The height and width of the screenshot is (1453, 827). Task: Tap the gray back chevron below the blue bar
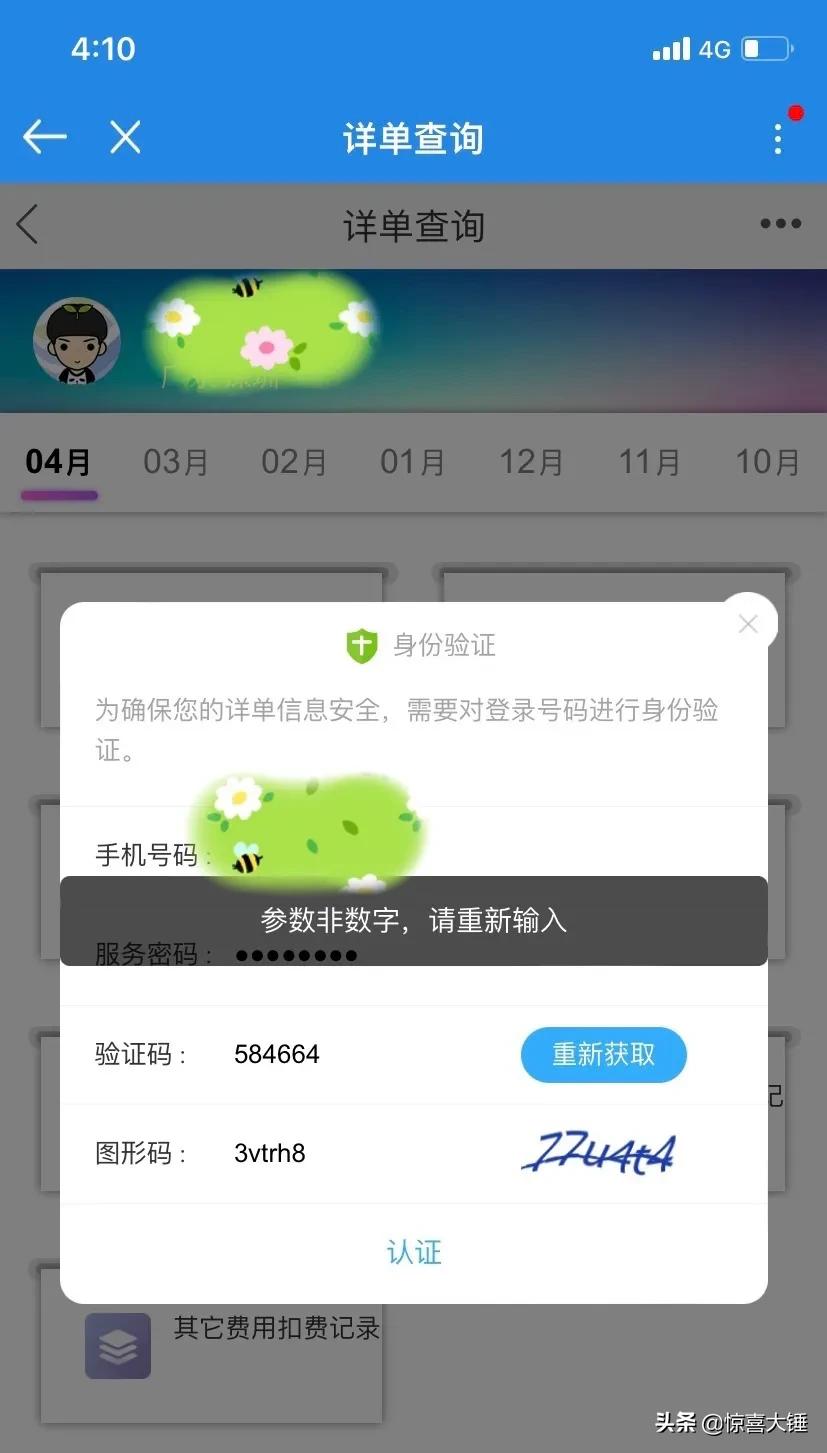(26, 226)
